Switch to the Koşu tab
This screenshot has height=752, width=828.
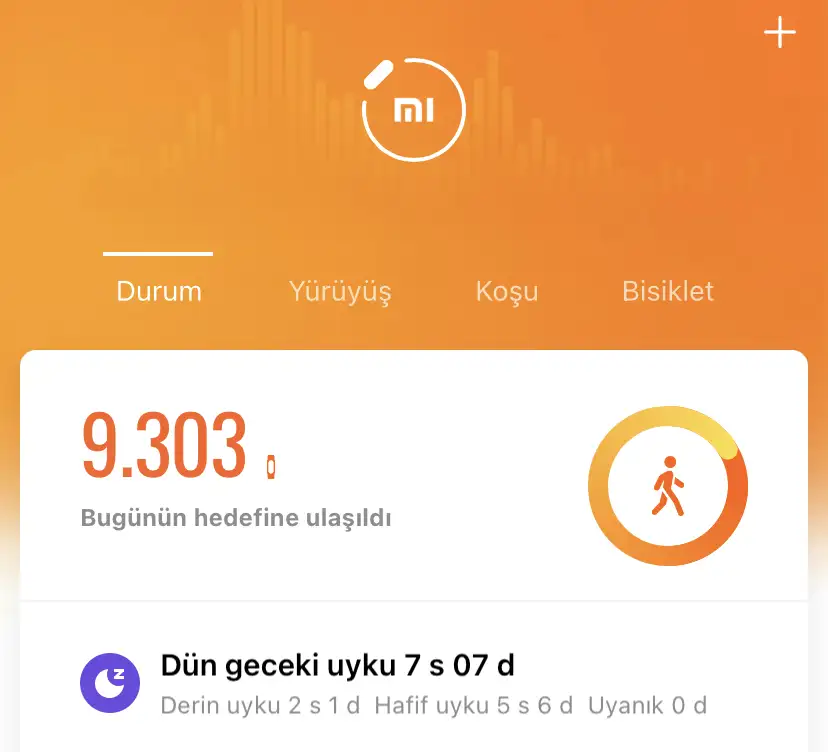(x=507, y=291)
